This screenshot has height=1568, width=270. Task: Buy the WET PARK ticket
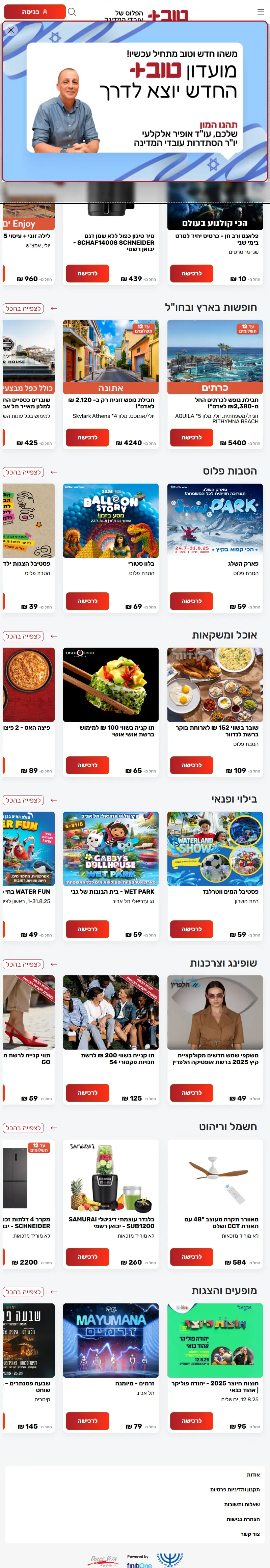87,929
